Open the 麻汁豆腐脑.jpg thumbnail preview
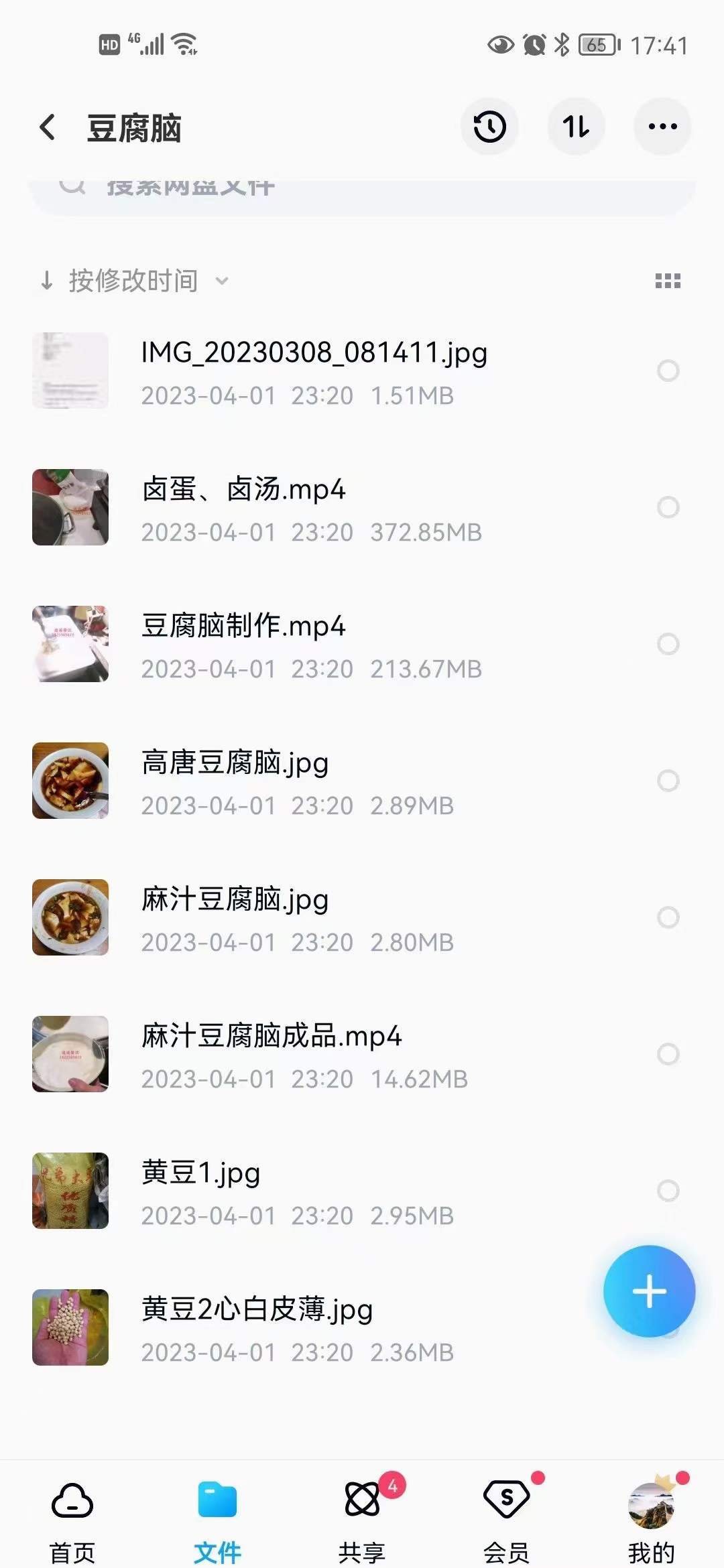The width and height of the screenshot is (724, 1568). pos(70,917)
